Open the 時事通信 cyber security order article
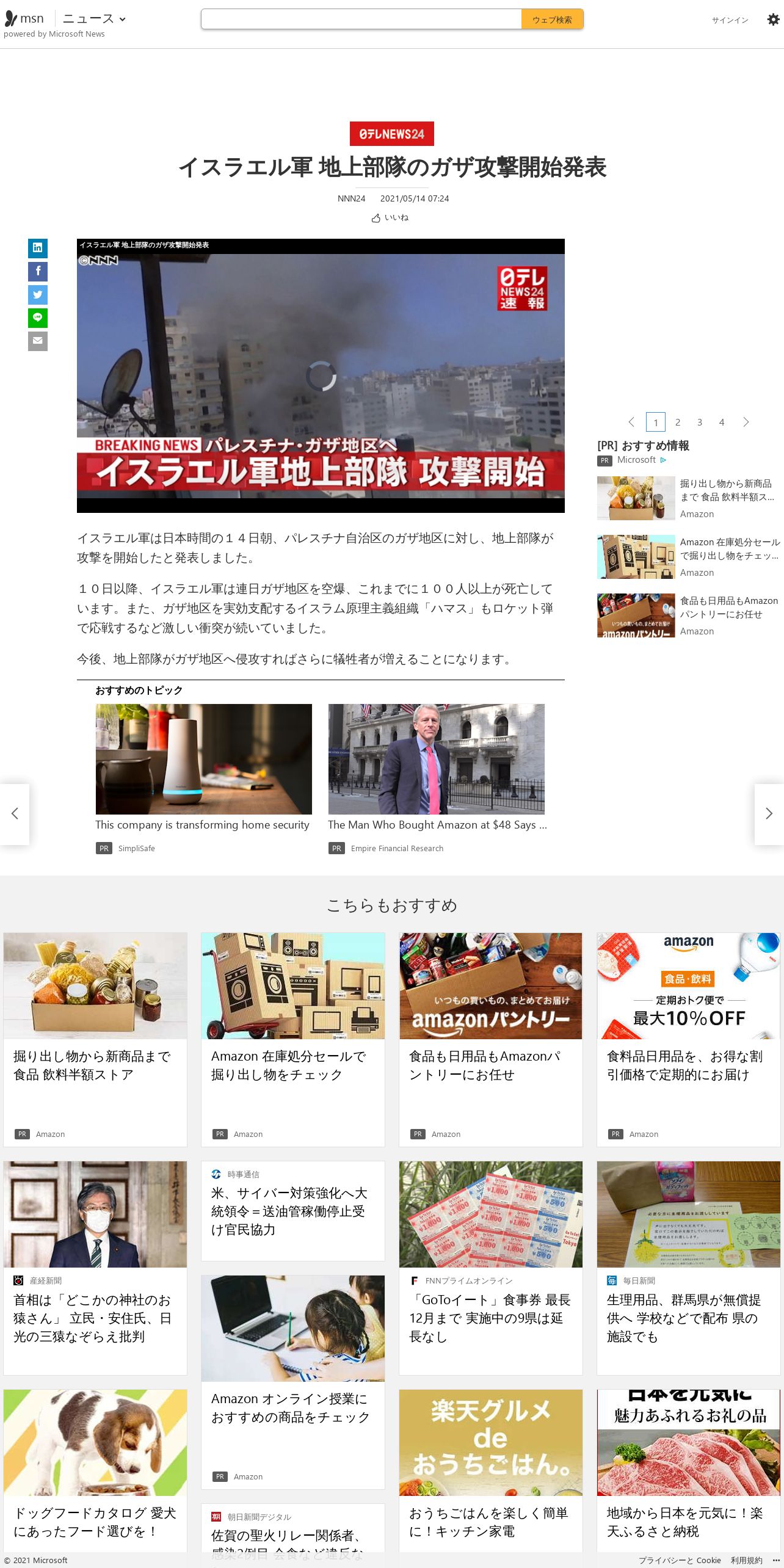This screenshot has height=1568, width=784. click(293, 1211)
